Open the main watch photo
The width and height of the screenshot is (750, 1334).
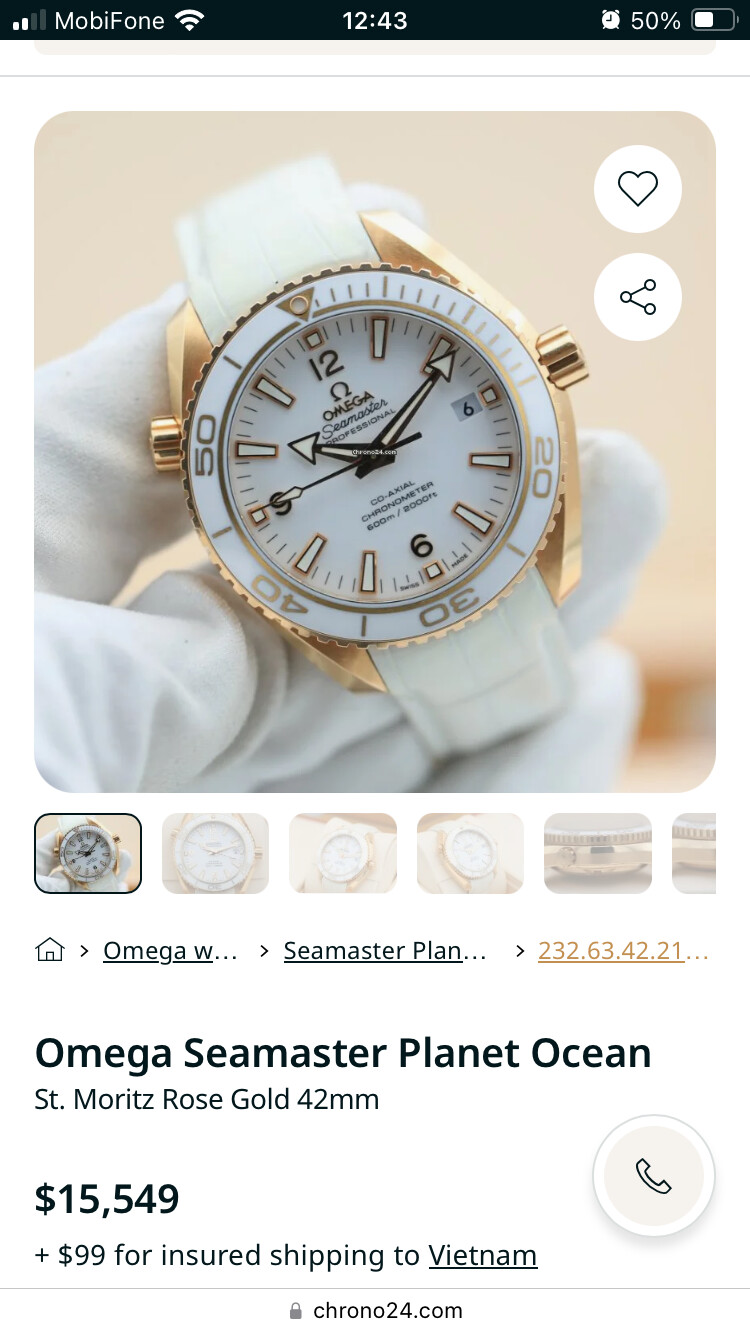[375, 452]
